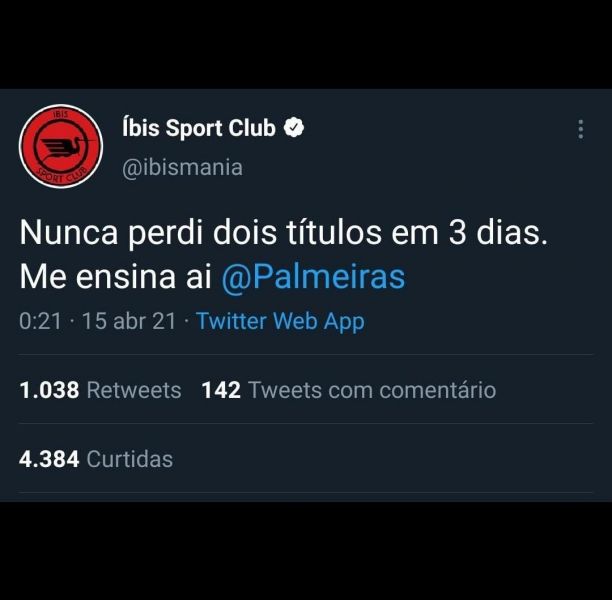This screenshot has width=612, height=600.
Task: Tap the Twitter Web App source link
Action: pos(280,321)
